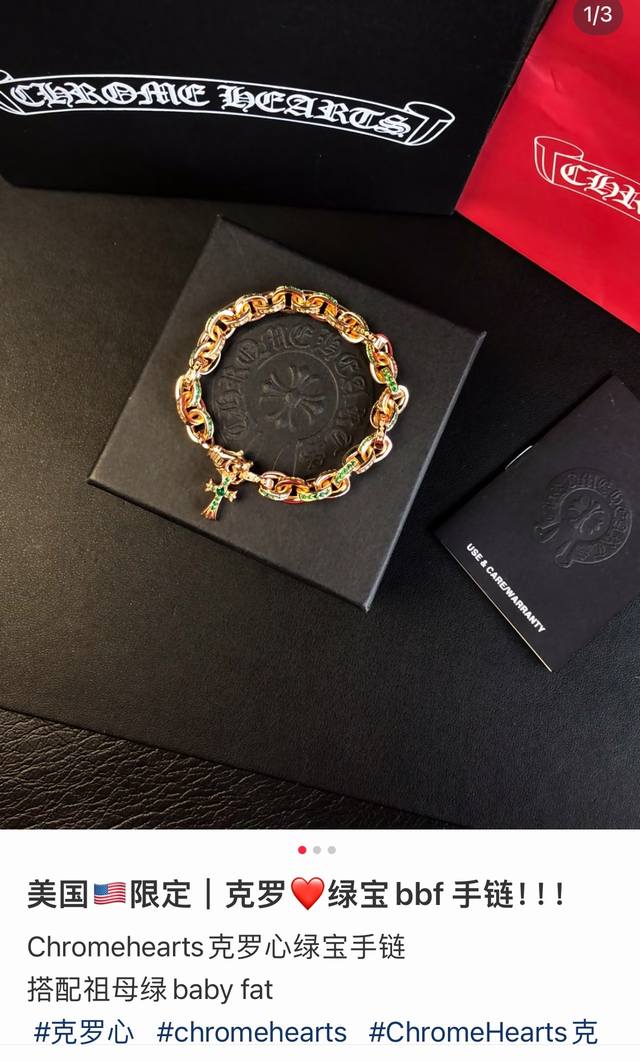Open the #ChromeHearts克 hashtag

[483, 1032]
